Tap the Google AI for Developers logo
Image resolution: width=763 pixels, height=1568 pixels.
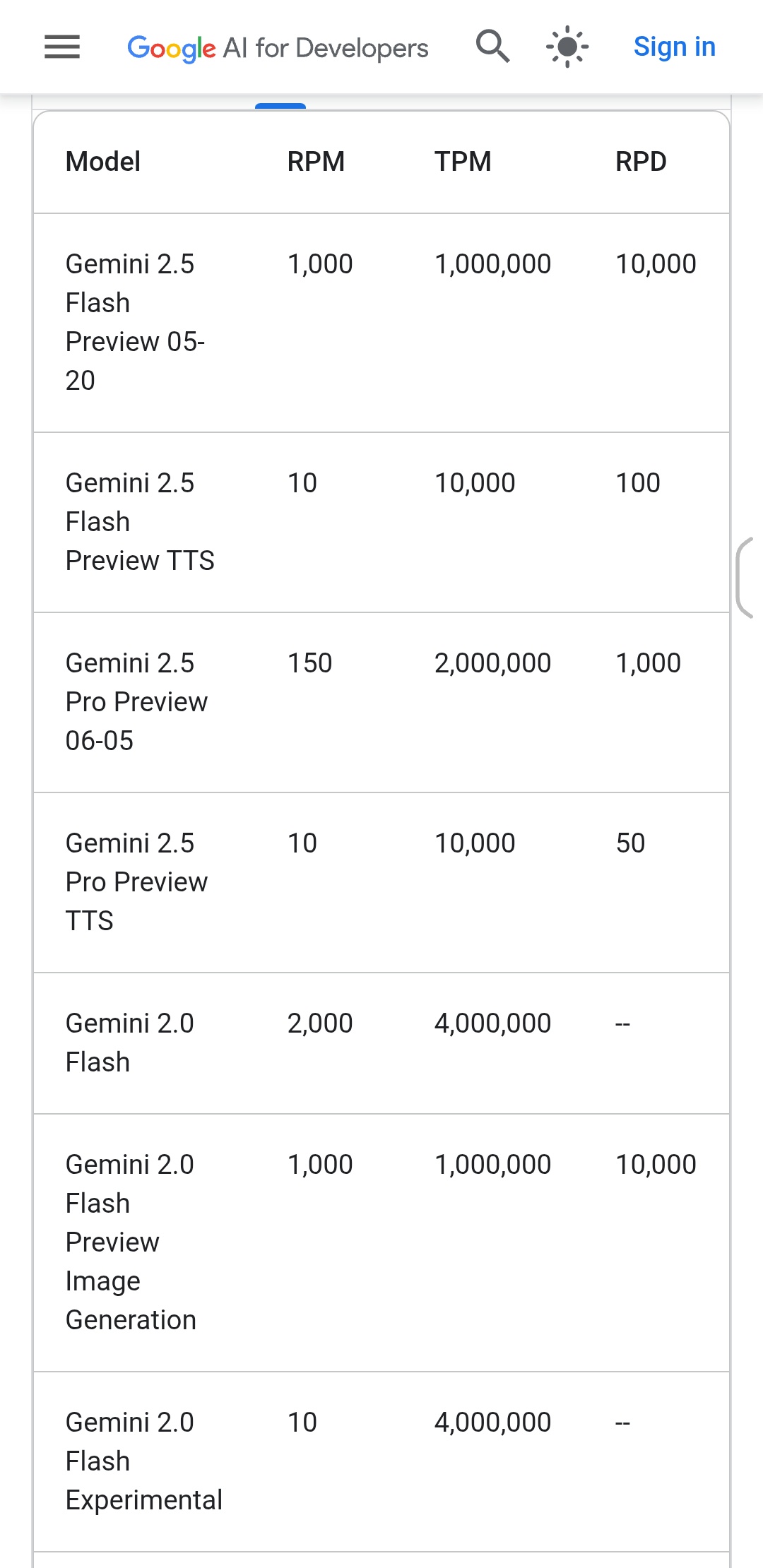(278, 48)
